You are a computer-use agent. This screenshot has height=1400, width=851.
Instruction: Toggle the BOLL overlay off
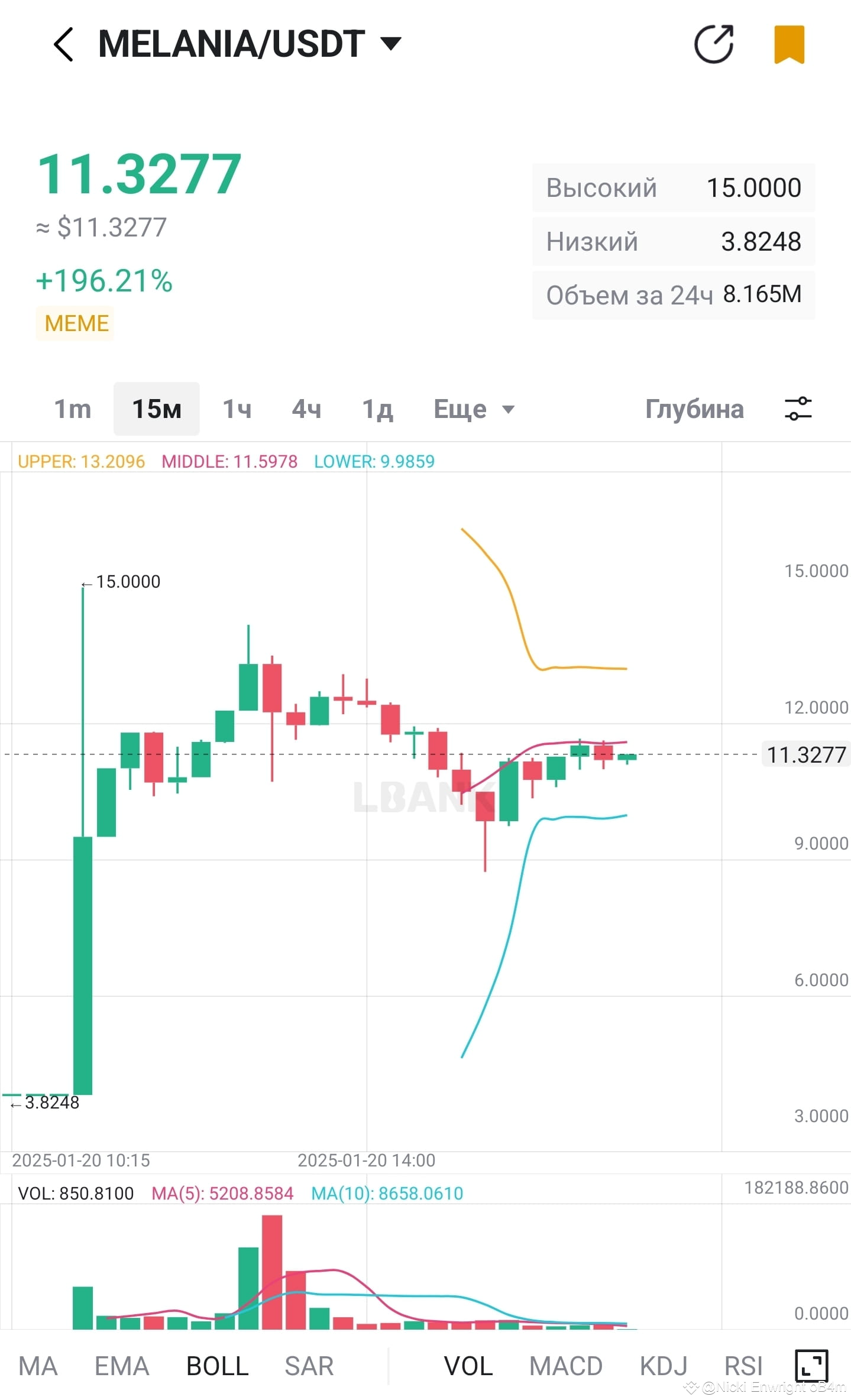point(216,1366)
